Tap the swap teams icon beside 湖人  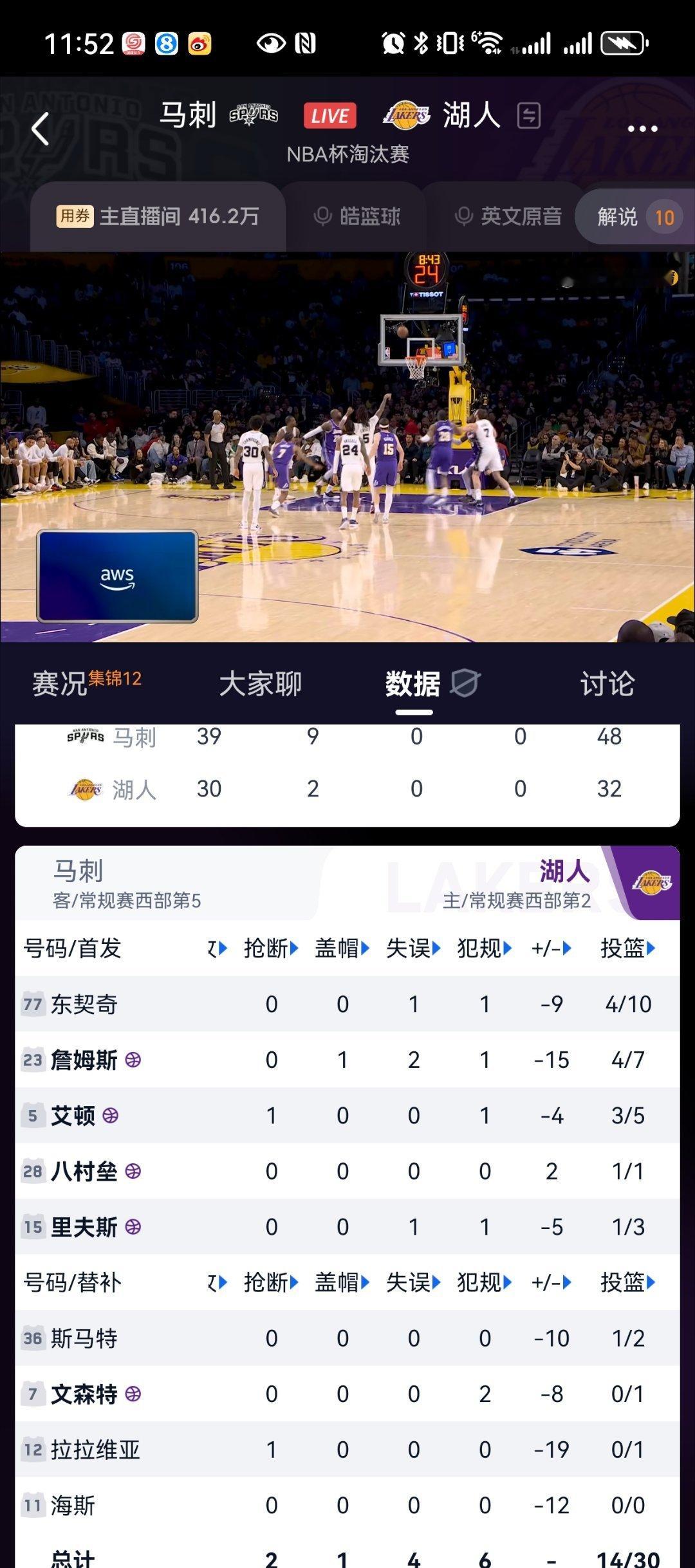pos(529,116)
